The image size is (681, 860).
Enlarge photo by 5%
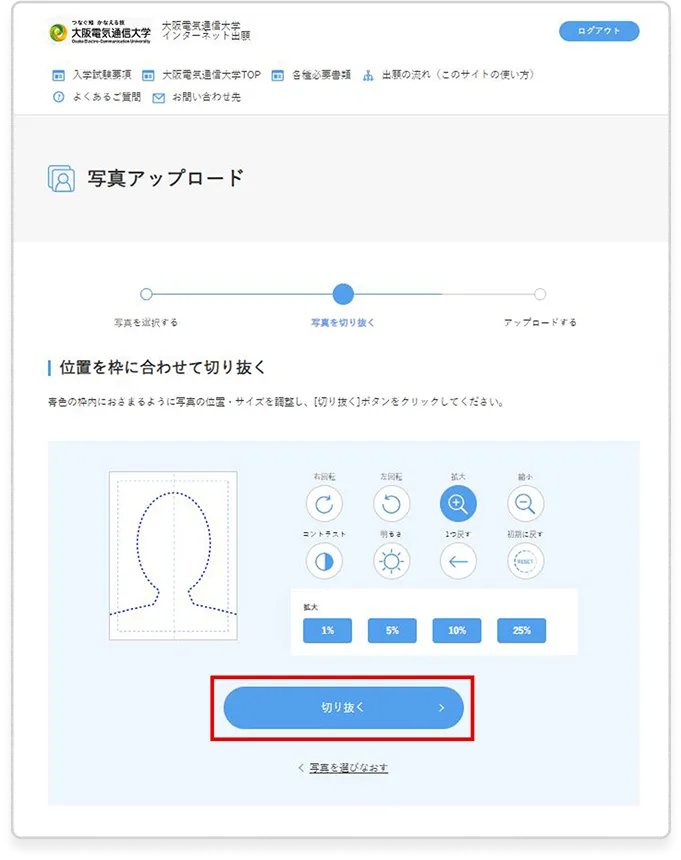pyautogui.click(x=392, y=630)
